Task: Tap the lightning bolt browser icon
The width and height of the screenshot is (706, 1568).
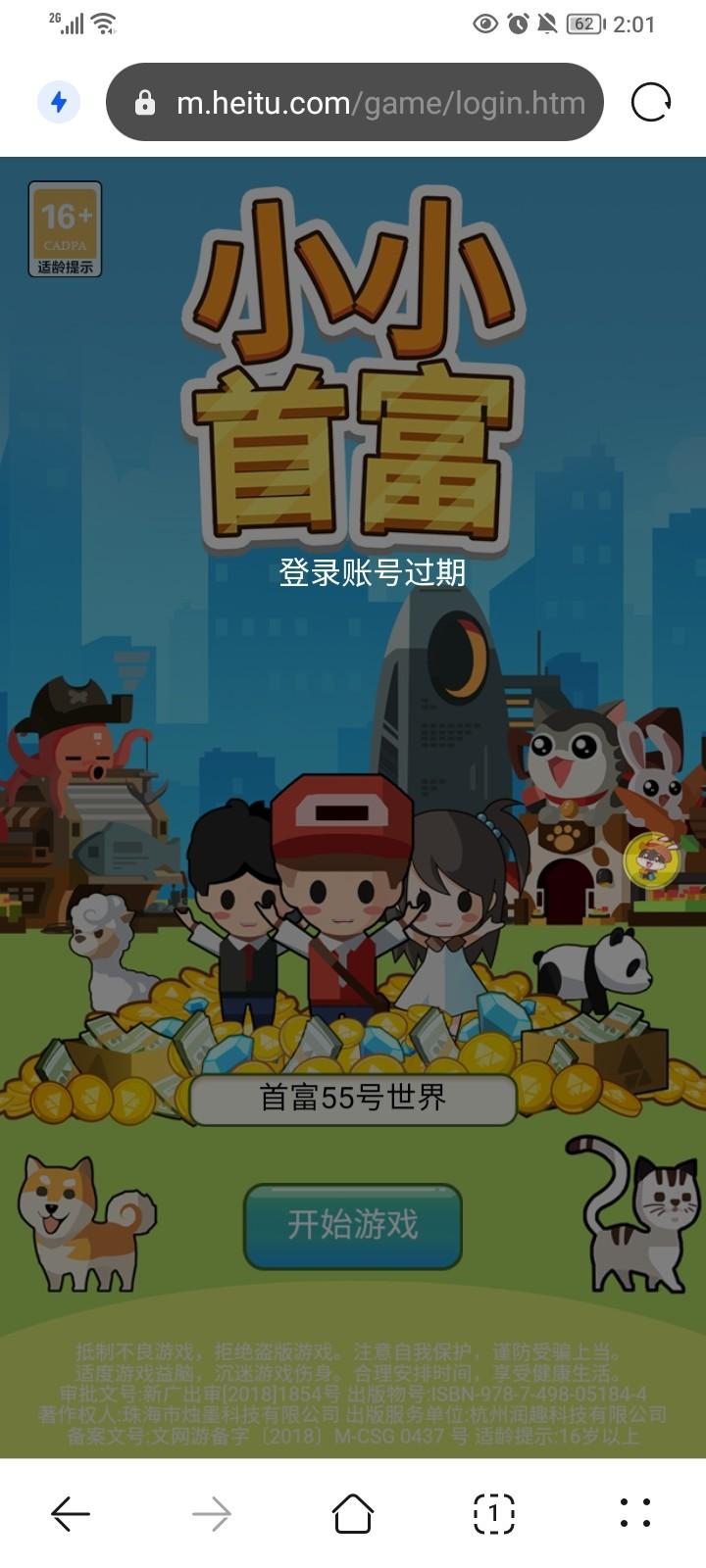Action: [59, 102]
